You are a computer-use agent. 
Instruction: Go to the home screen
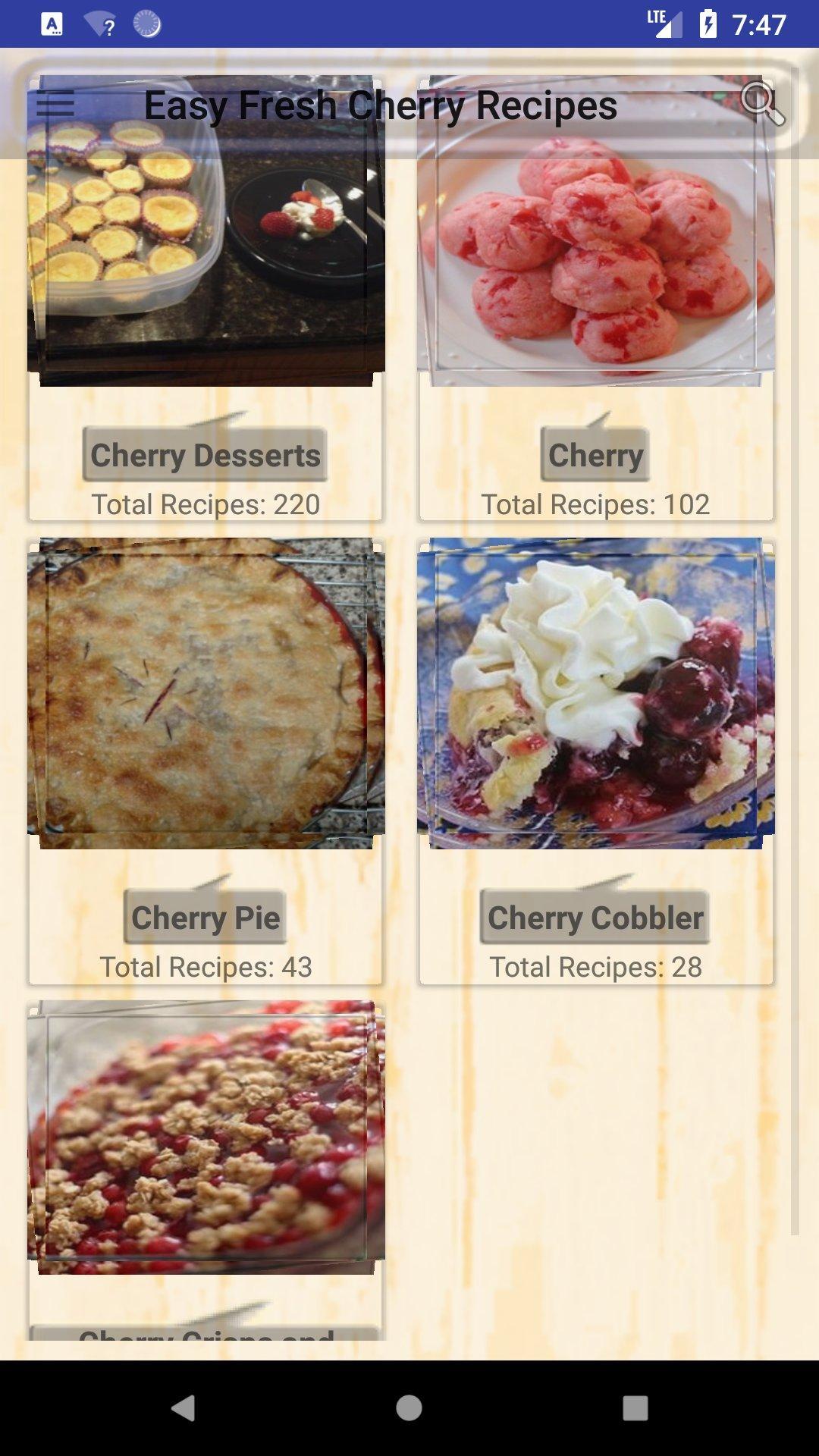point(409,1407)
